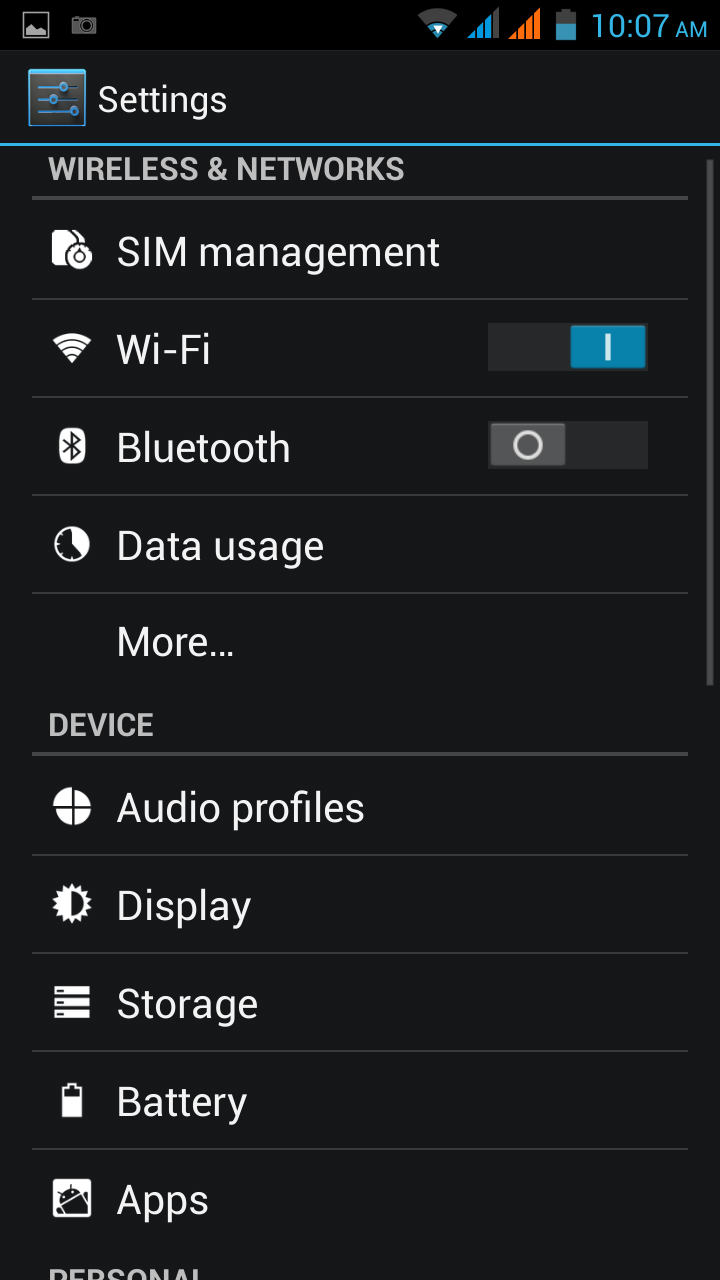Open Data usage
Screen dimensions: 720x1280
(x=220, y=545)
